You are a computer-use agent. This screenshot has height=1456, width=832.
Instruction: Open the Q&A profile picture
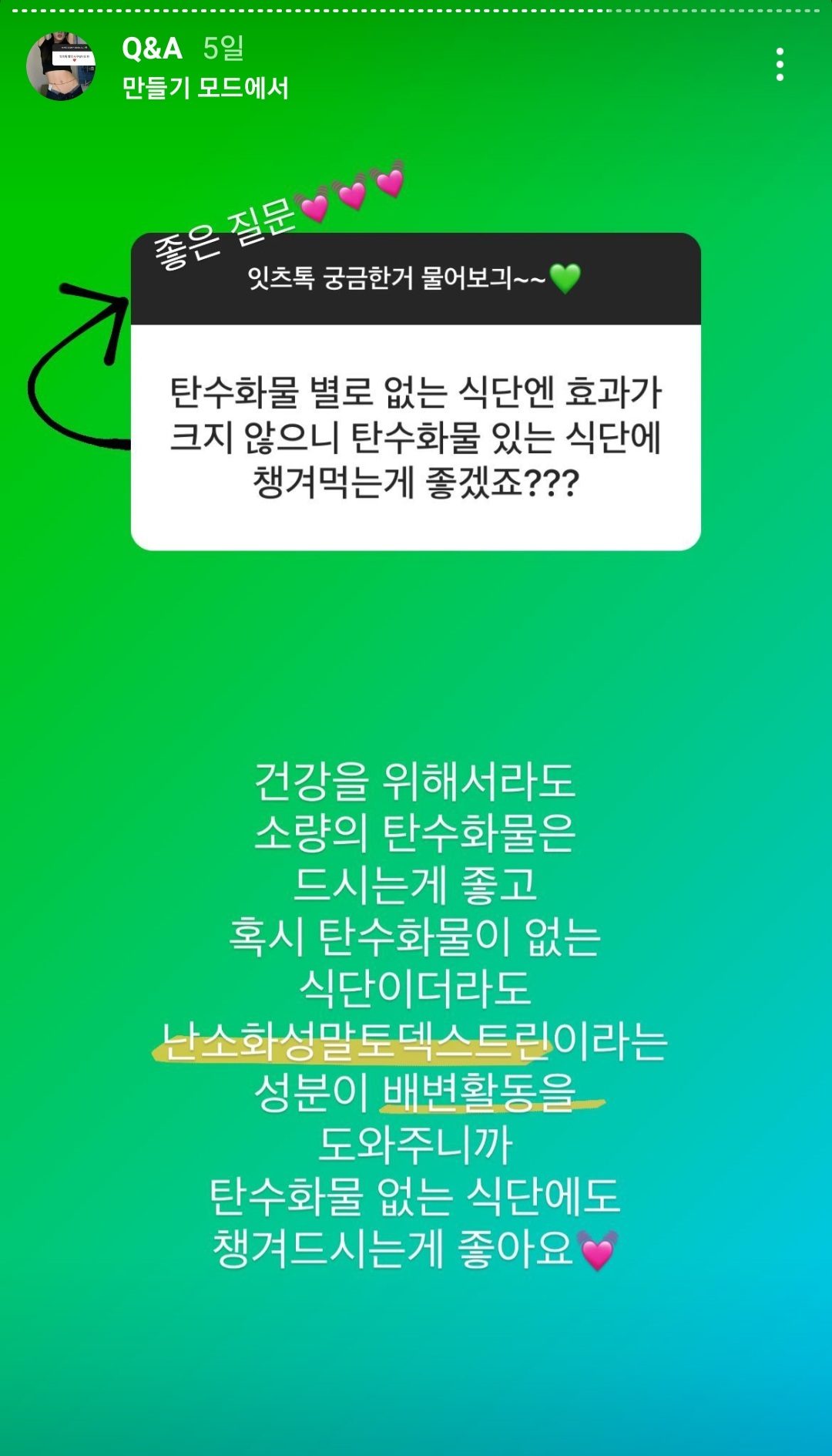[x=60, y=66]
